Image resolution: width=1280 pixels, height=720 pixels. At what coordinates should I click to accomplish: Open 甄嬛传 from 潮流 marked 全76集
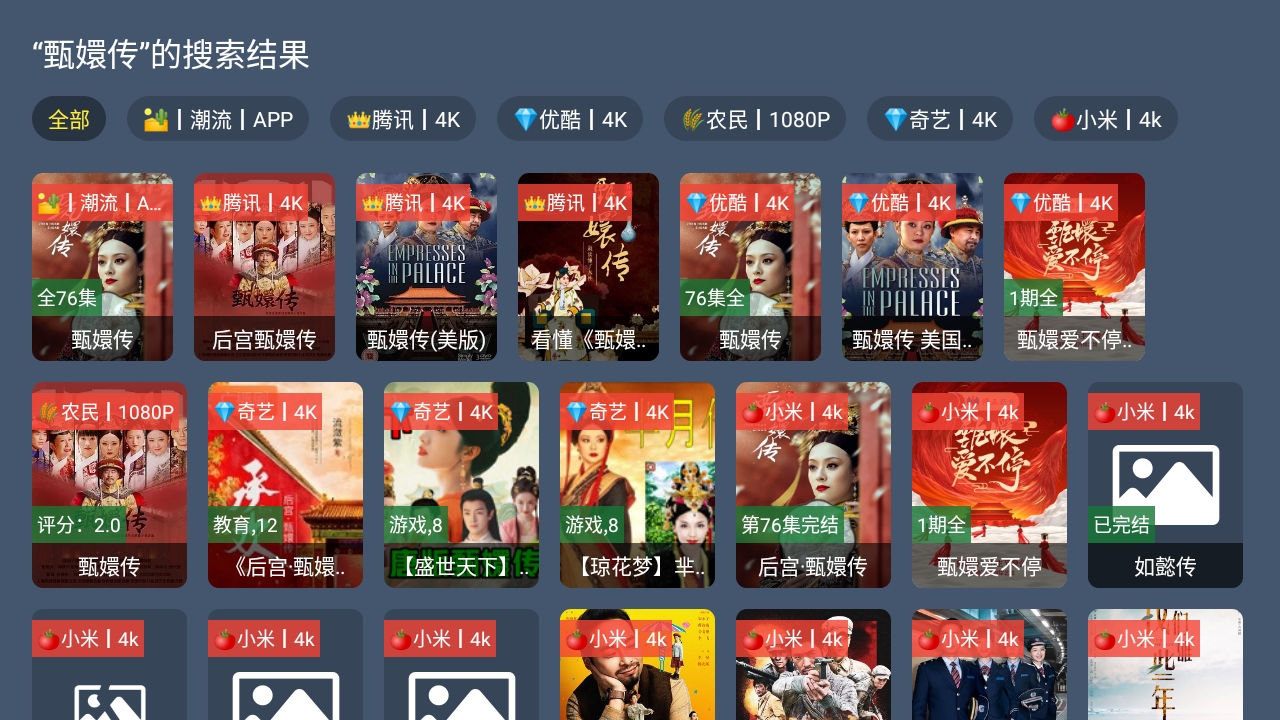(102, 267)
